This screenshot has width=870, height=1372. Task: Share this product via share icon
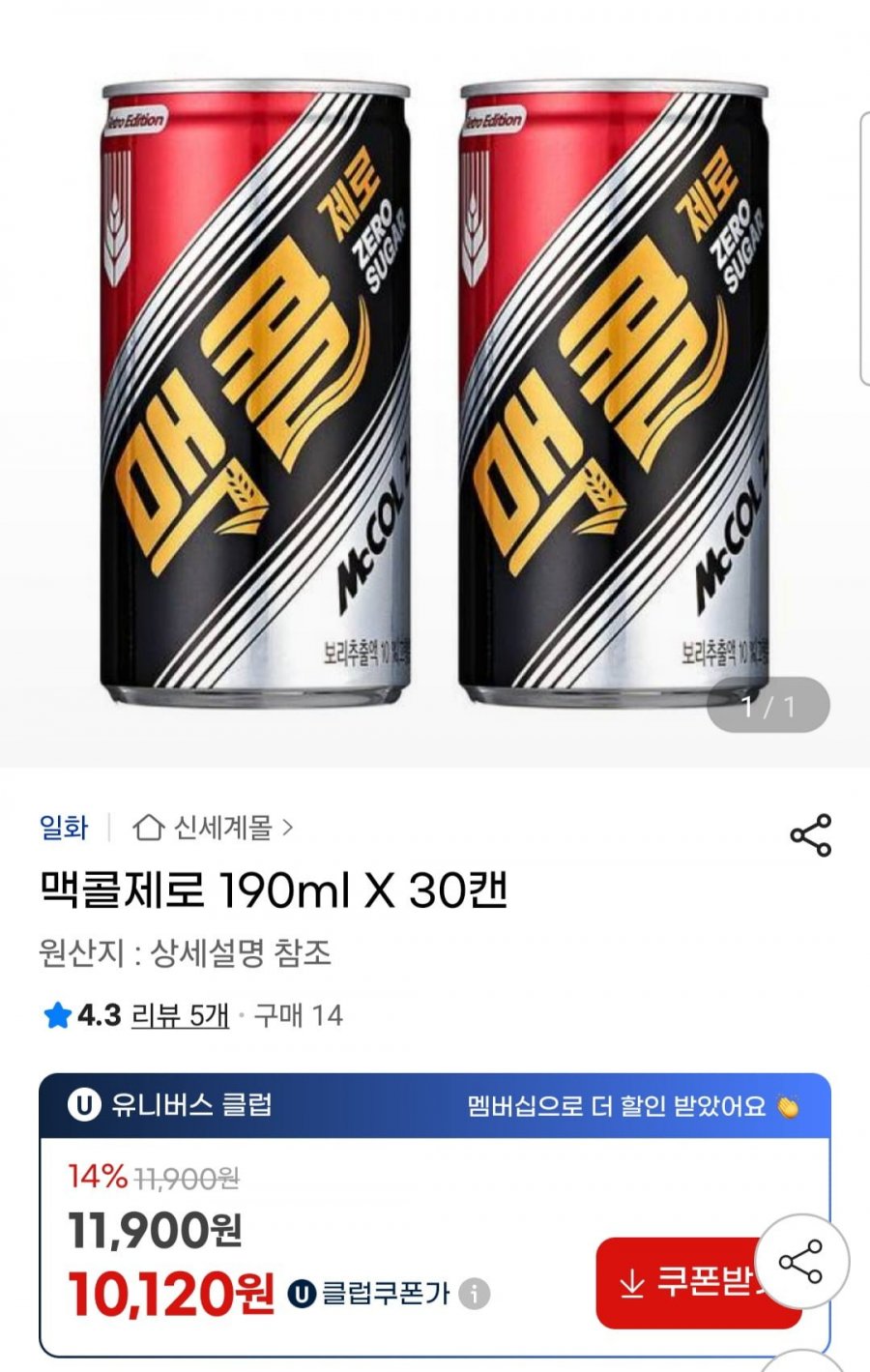pos(810,835)
